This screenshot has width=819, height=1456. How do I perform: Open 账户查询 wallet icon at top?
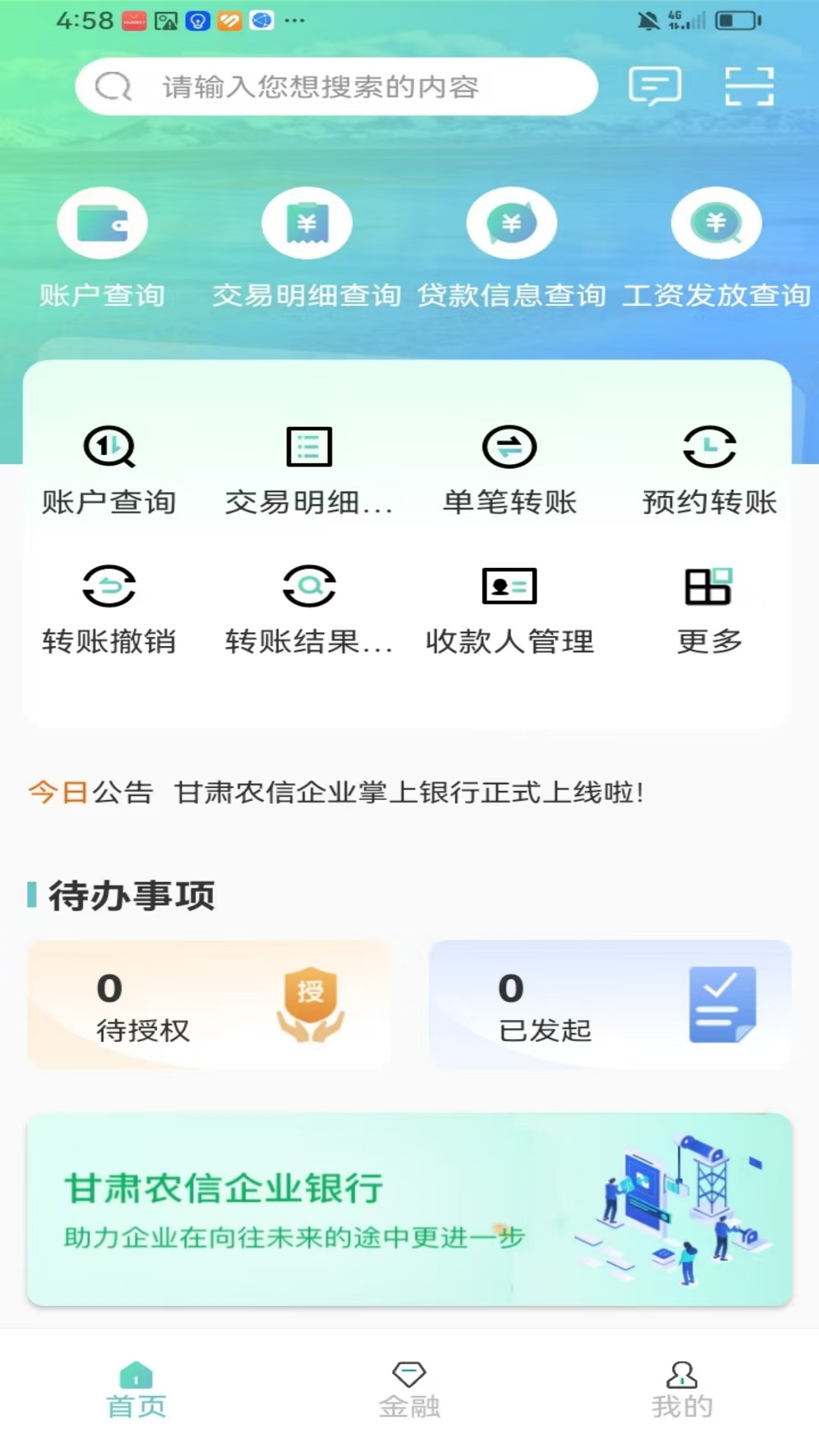[102, 222]
